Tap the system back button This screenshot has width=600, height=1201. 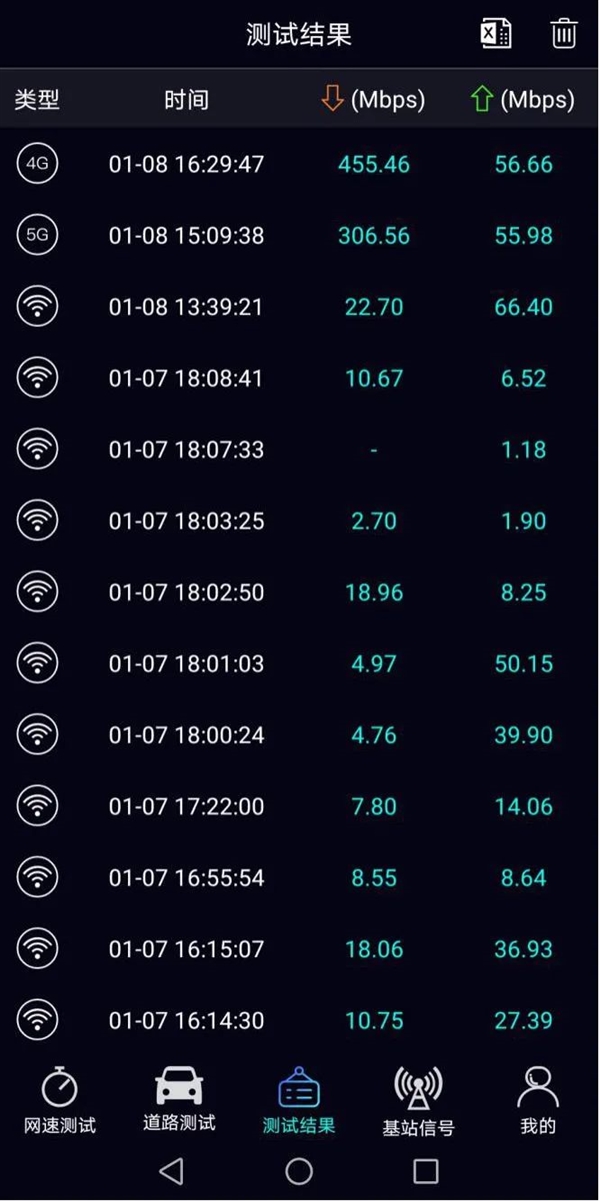tap(172, 1171)
